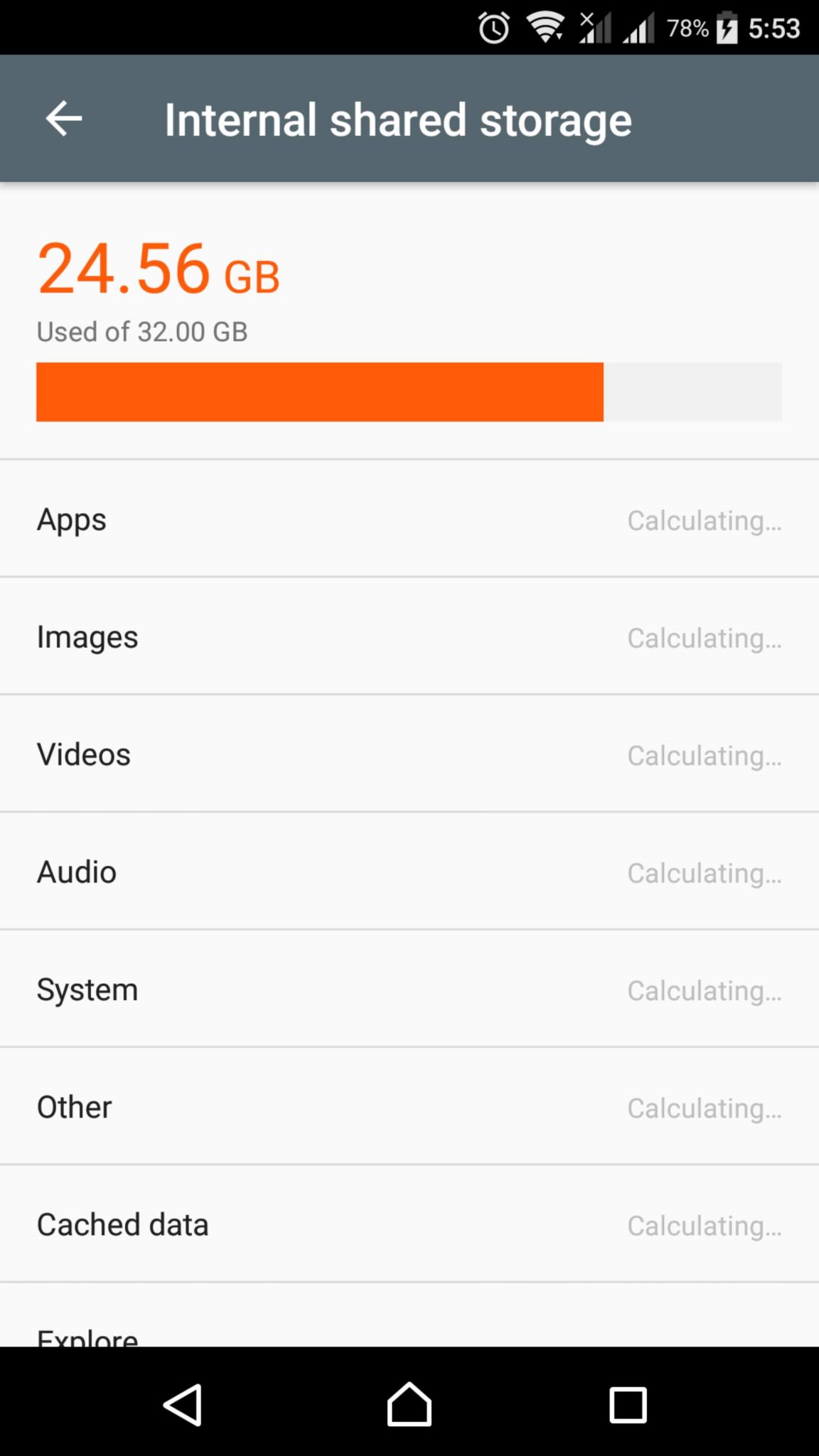The image size is (819, 1456).
Task: Tap the Cached data row
Action: pyautogui.click(x=409, y=1224)
